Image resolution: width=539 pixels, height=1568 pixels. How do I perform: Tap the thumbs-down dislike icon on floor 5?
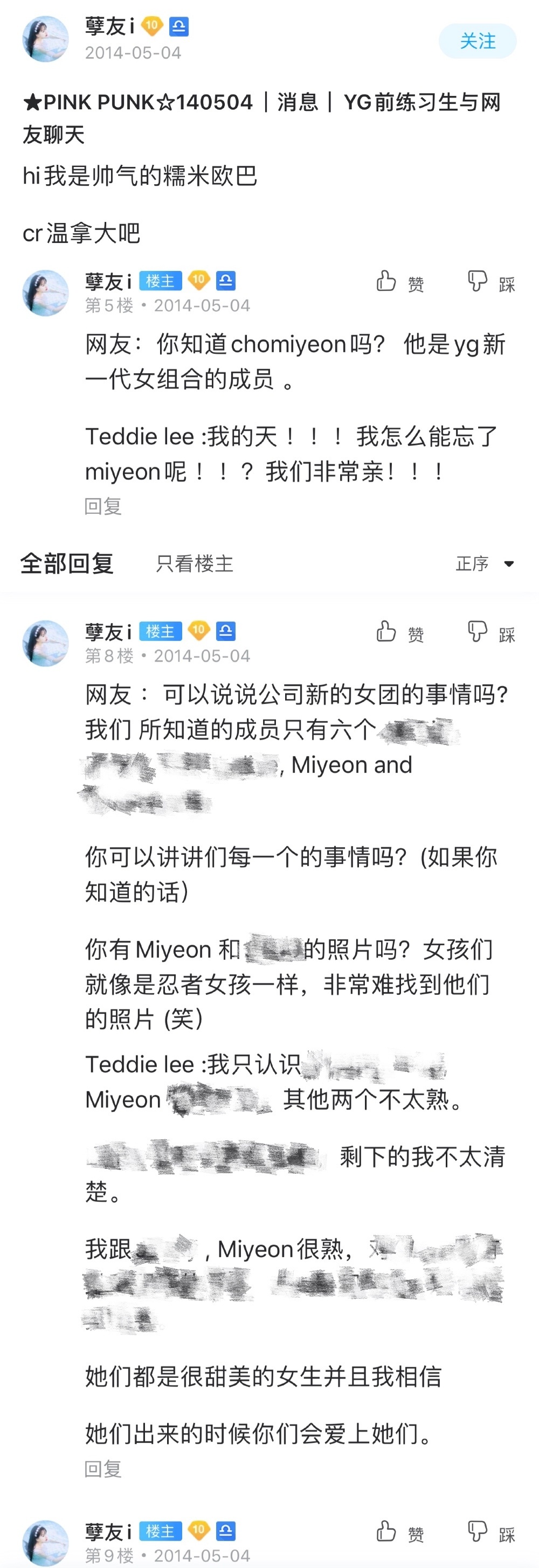(479, 282)
